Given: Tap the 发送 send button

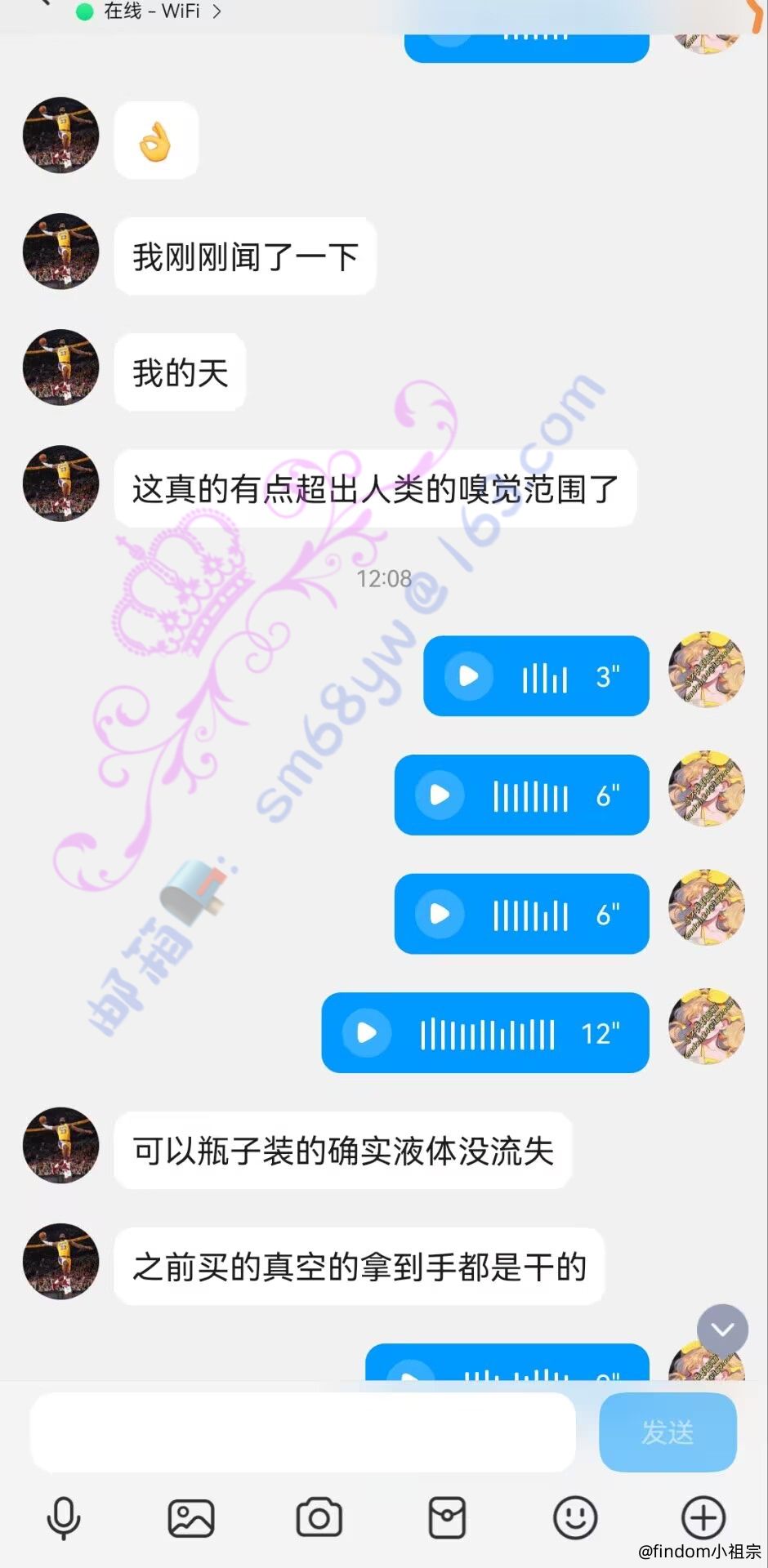Looking at the screenshot, I should pos(668,1432).
